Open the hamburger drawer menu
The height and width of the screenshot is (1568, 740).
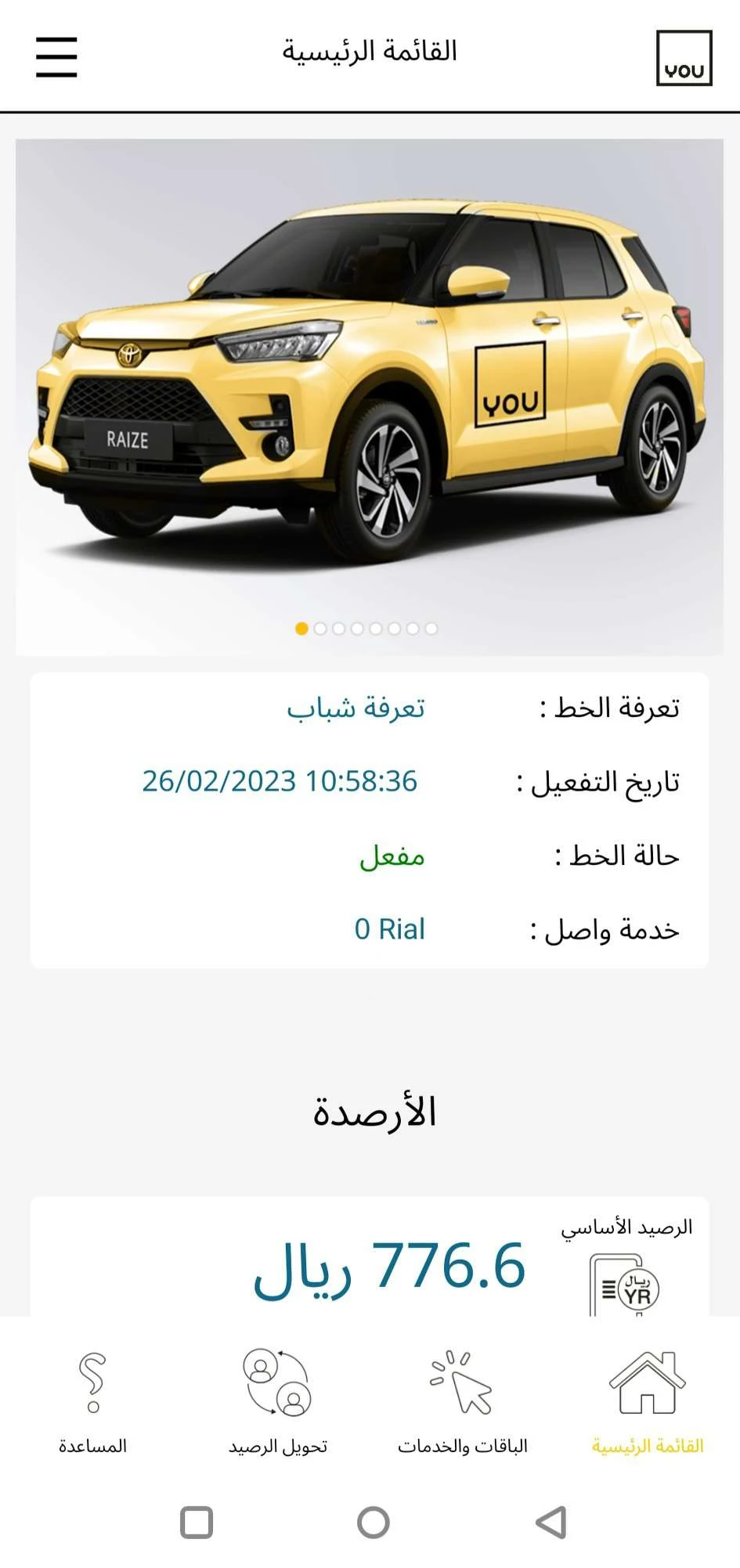pos(56,57)
